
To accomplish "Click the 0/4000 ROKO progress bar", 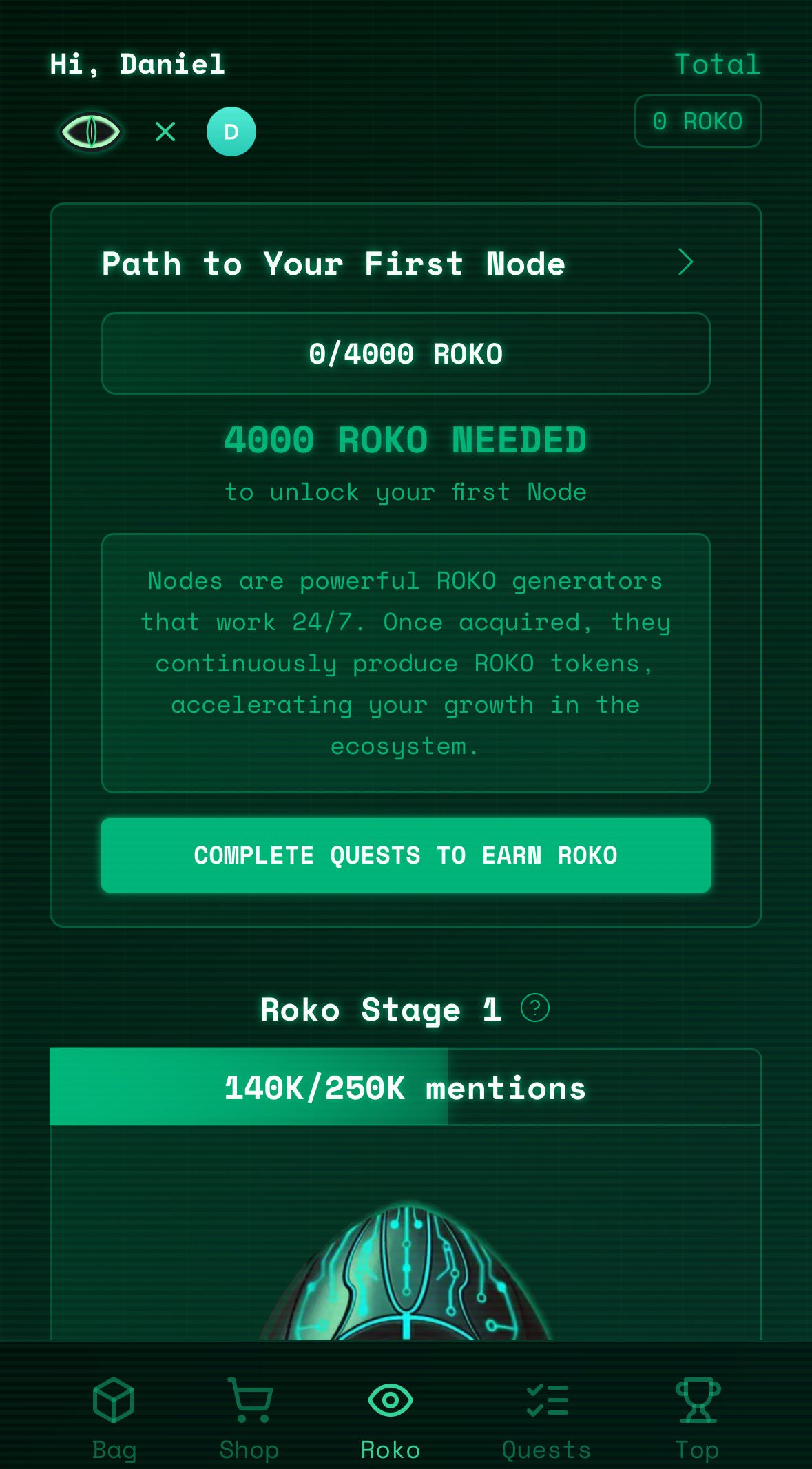I will [x=406, y=353].
